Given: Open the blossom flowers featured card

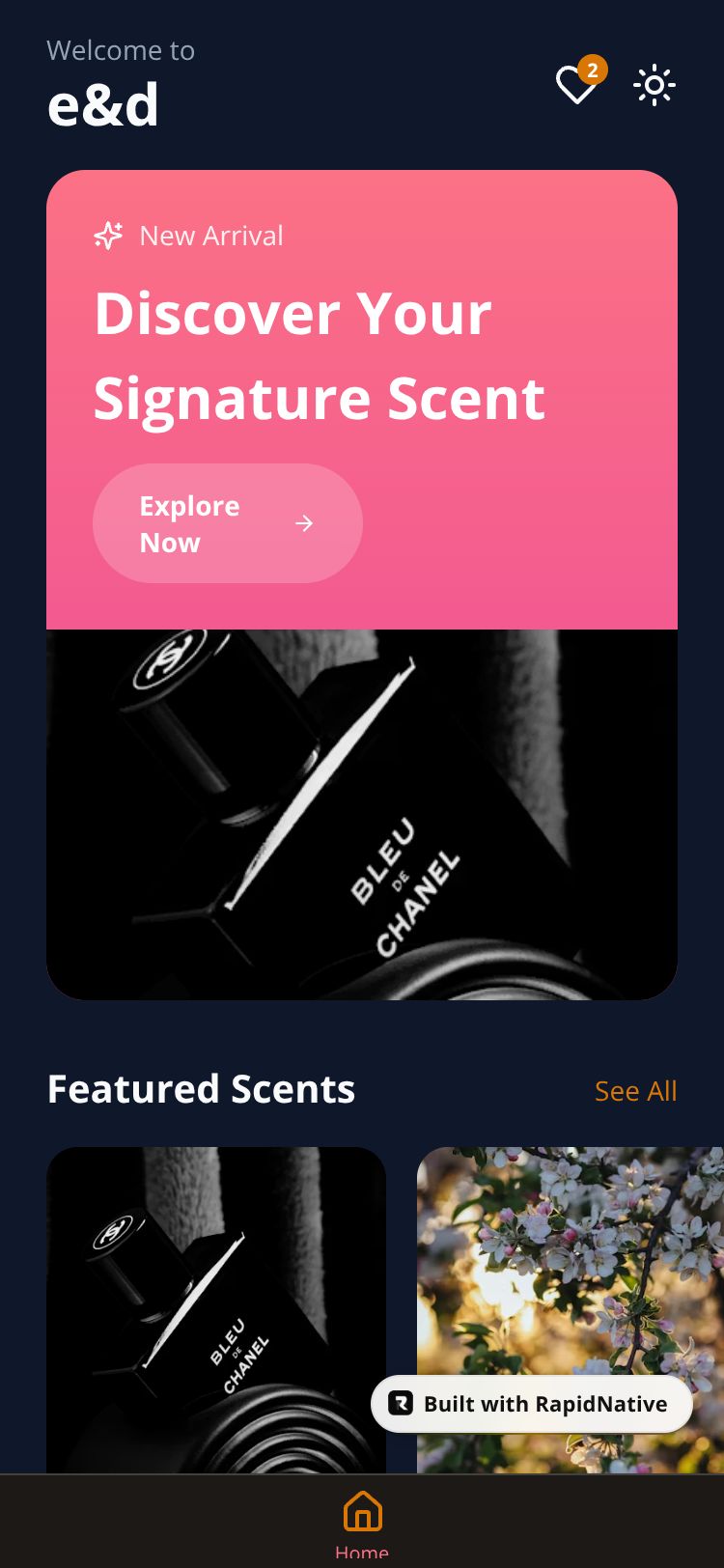Looking at the screenshot, I should pyautogui.click(x=570, y=1255).
